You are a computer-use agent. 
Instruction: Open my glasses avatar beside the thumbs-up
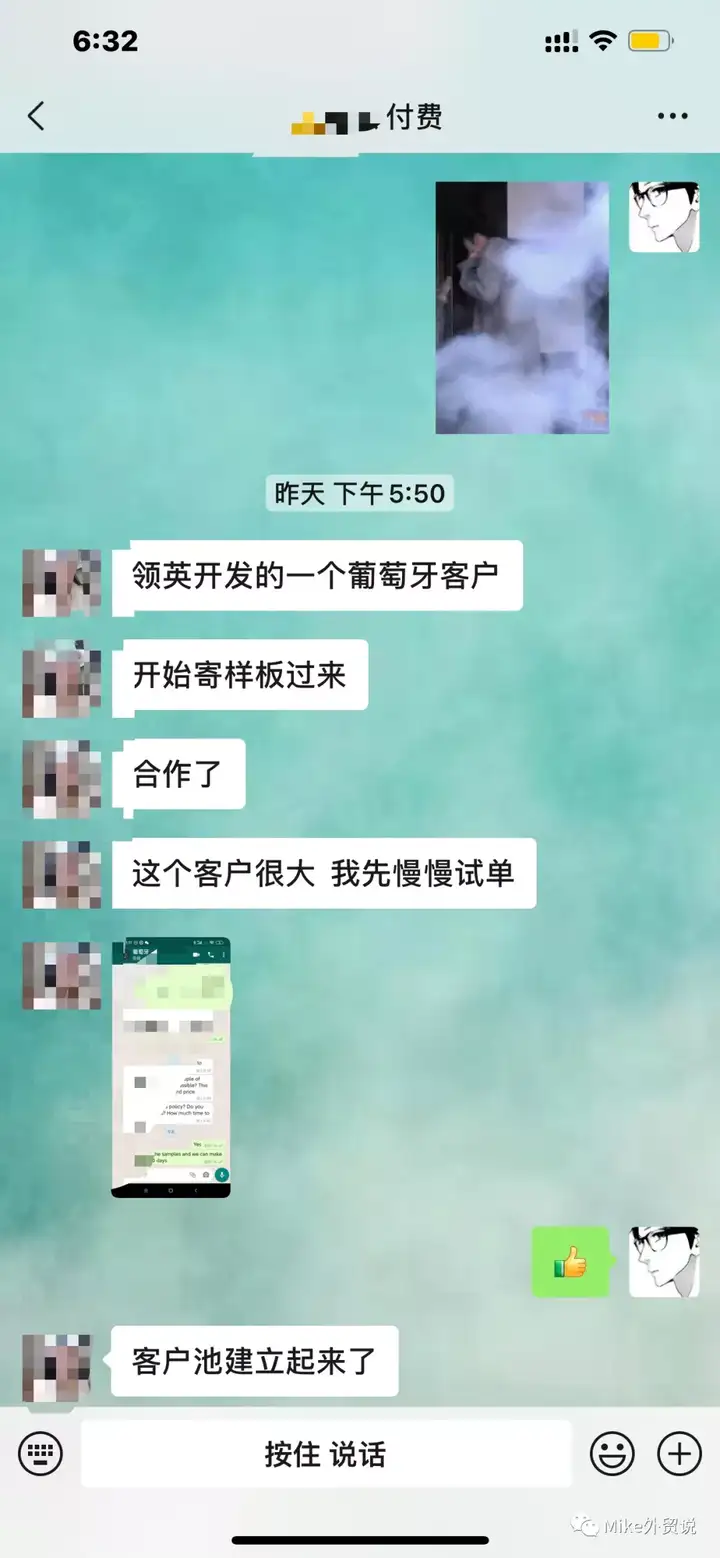(664, 1262)
